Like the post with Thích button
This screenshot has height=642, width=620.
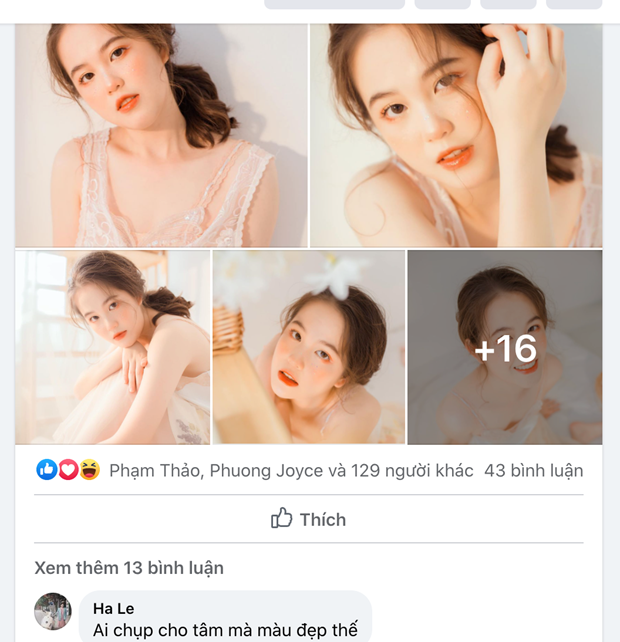click(308, 519)
